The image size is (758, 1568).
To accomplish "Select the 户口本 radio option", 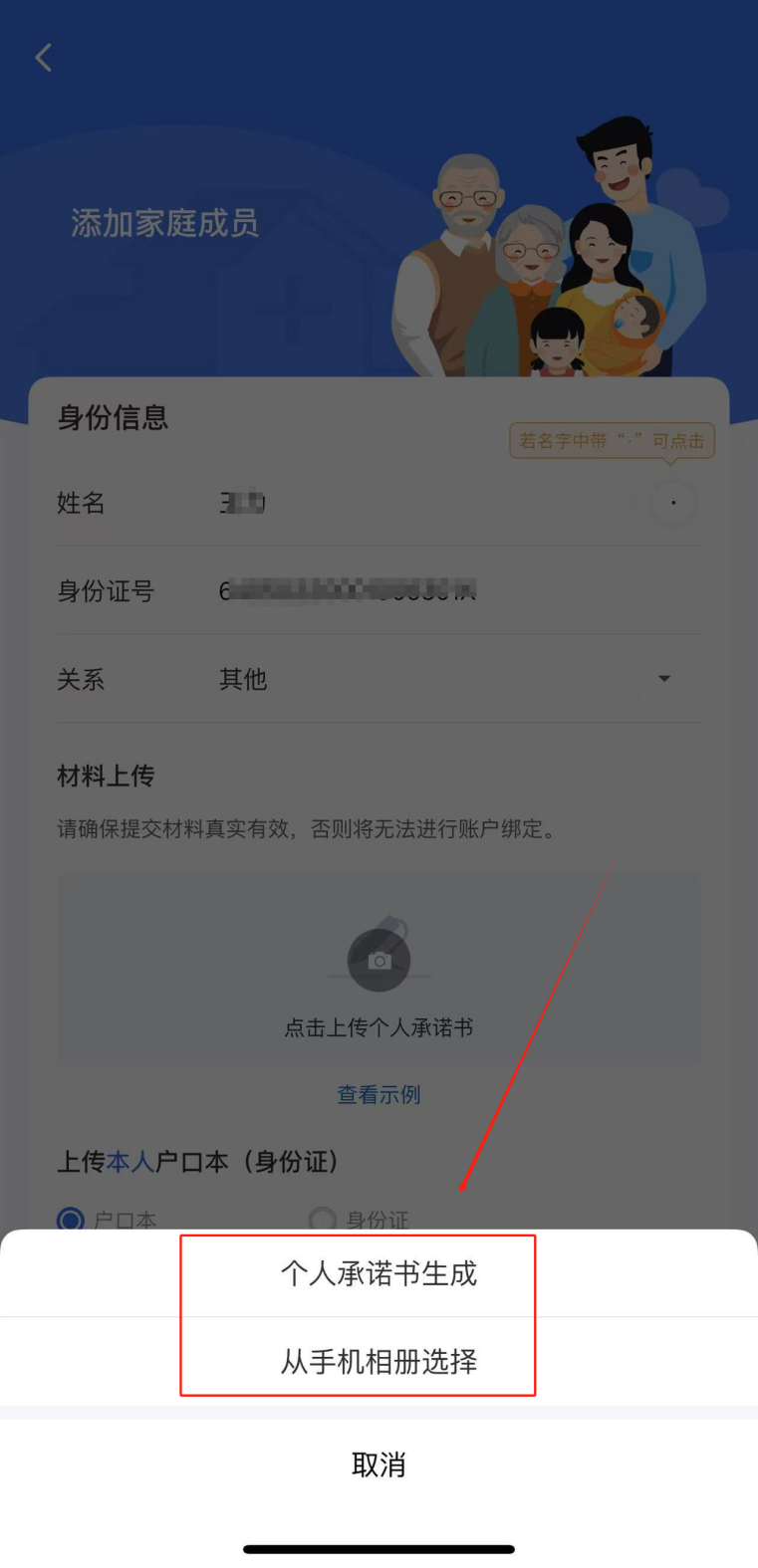I will click(x=71, y=1219).
